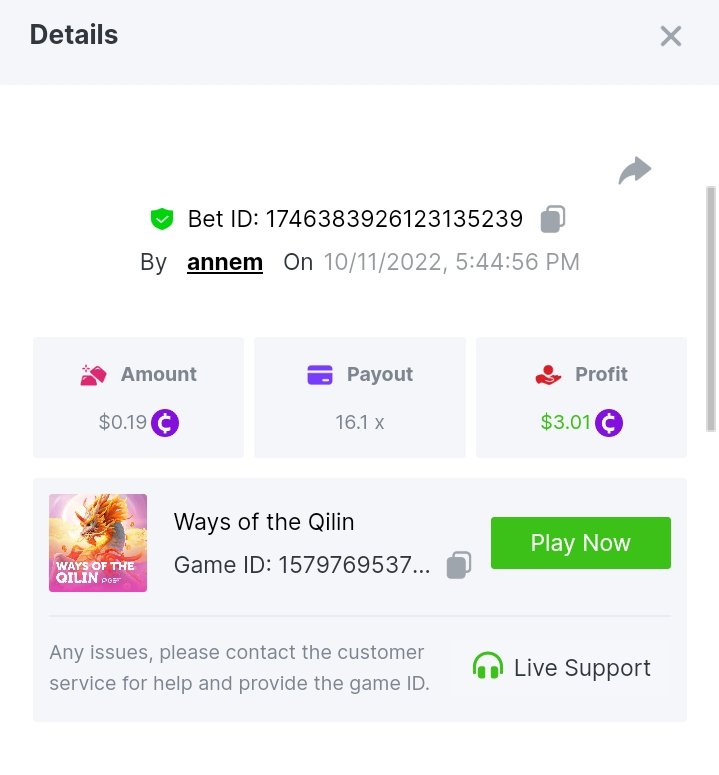Share this bet details
719x775 pixels.
635,171
